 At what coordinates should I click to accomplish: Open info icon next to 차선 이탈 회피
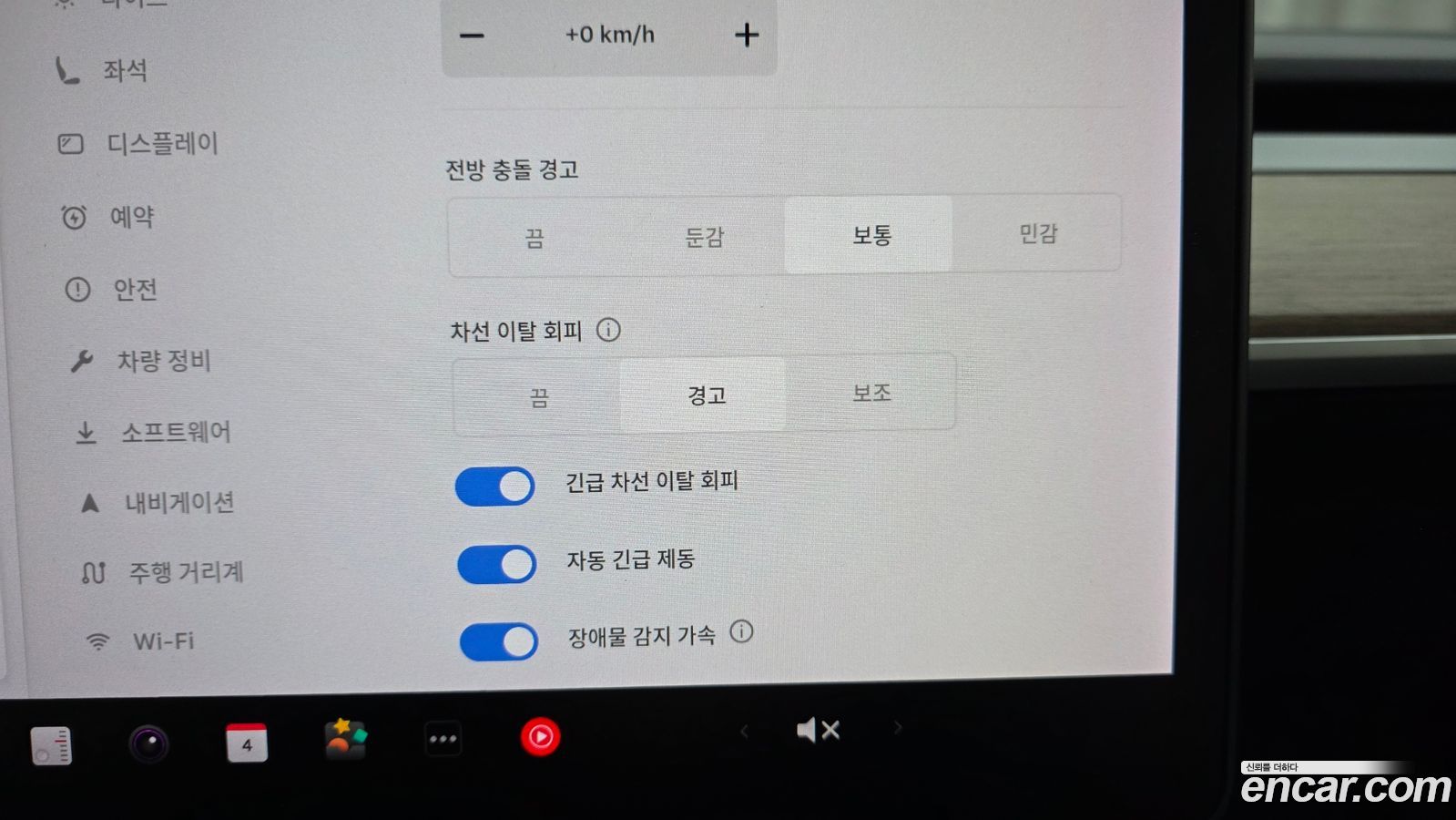point(608,330)
